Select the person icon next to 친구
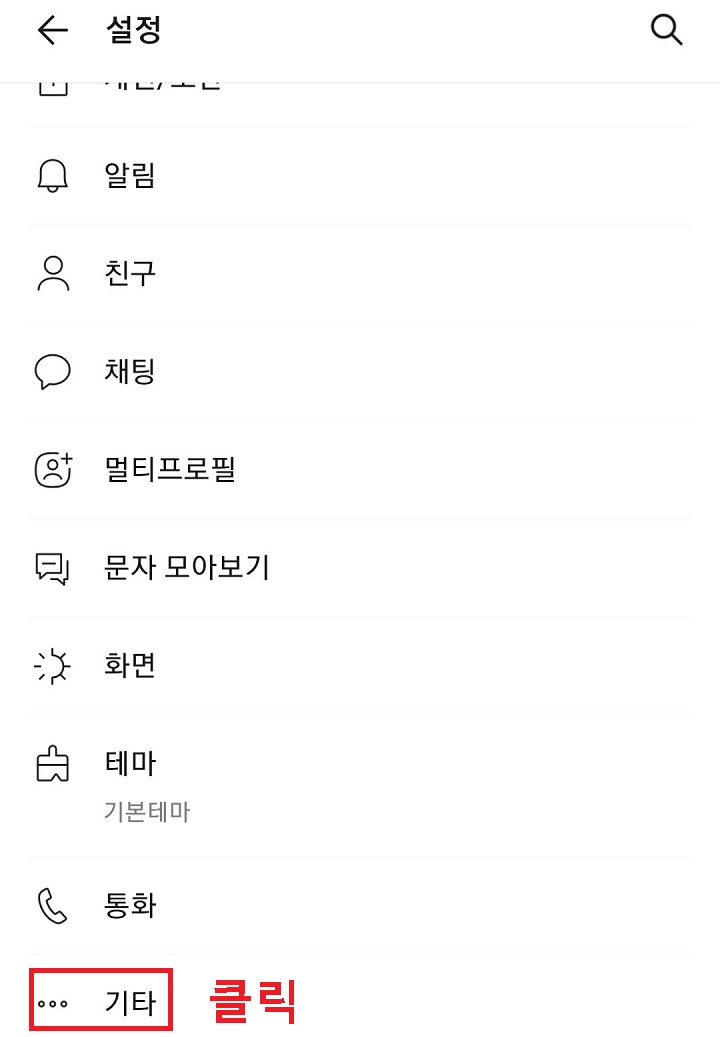Viewport: 720px width, 1037px height. click(51, 272)
